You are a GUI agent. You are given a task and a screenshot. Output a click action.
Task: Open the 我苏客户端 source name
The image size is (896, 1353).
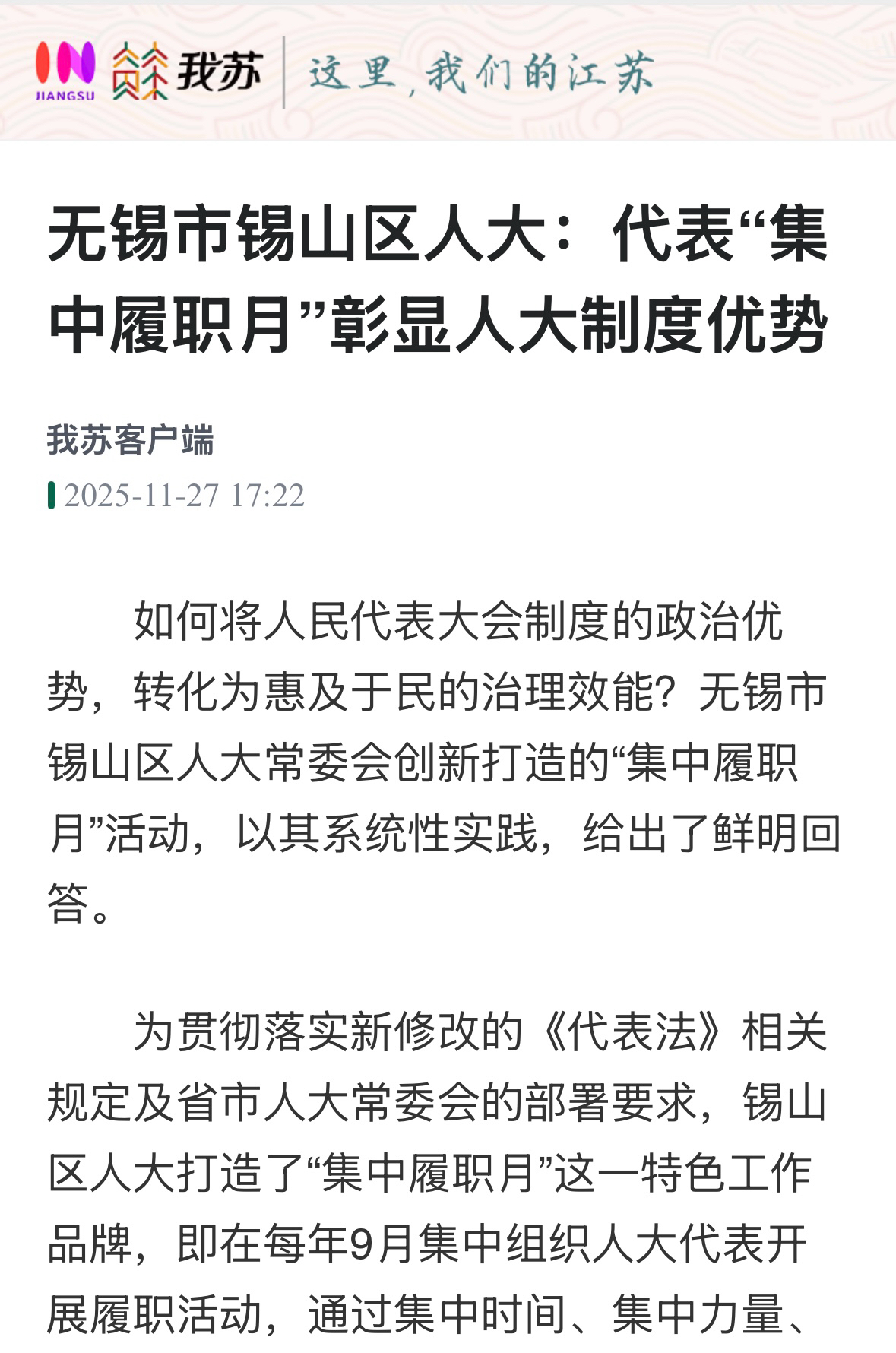point(131,441)
